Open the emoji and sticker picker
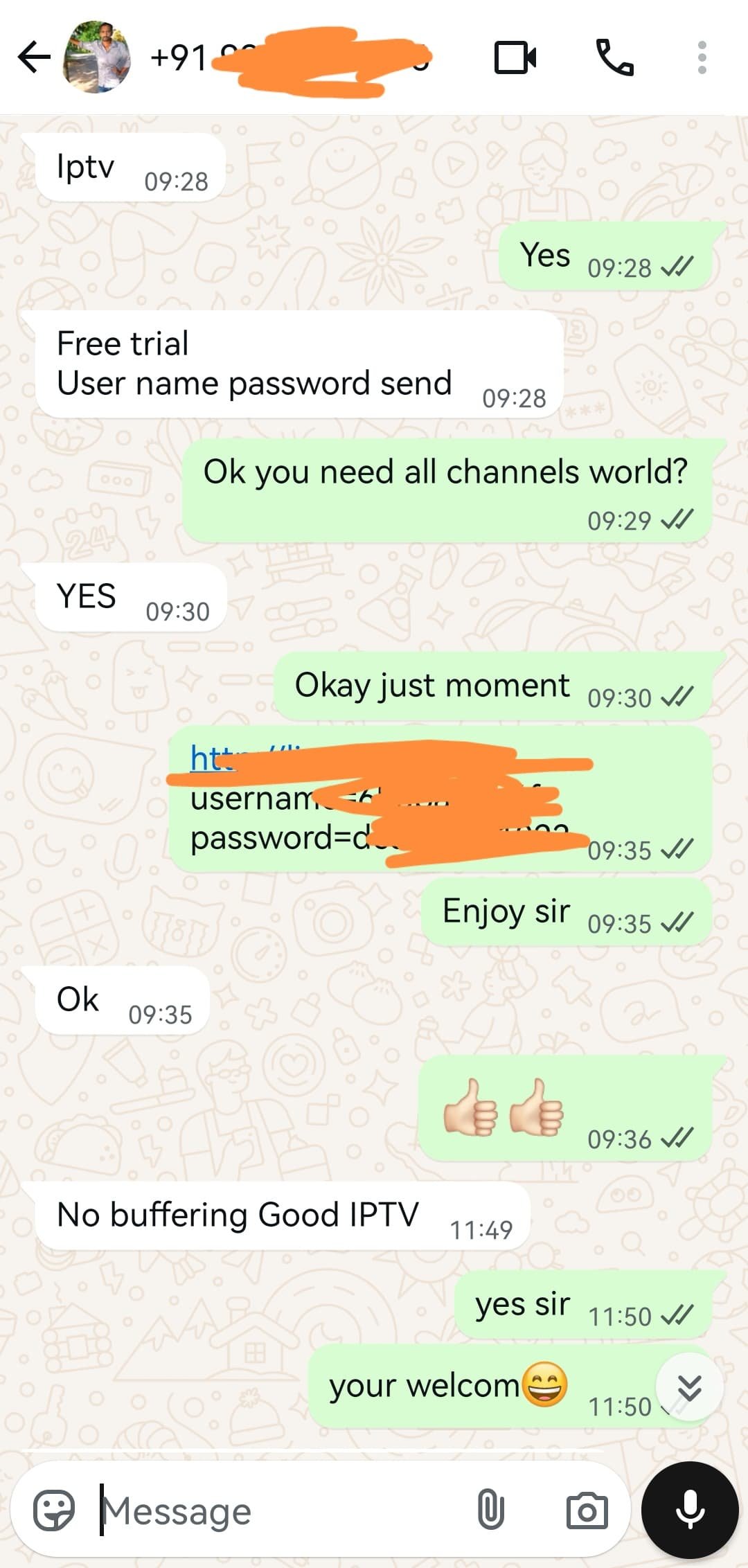The image size is (748, 1568). (55, 1511)
